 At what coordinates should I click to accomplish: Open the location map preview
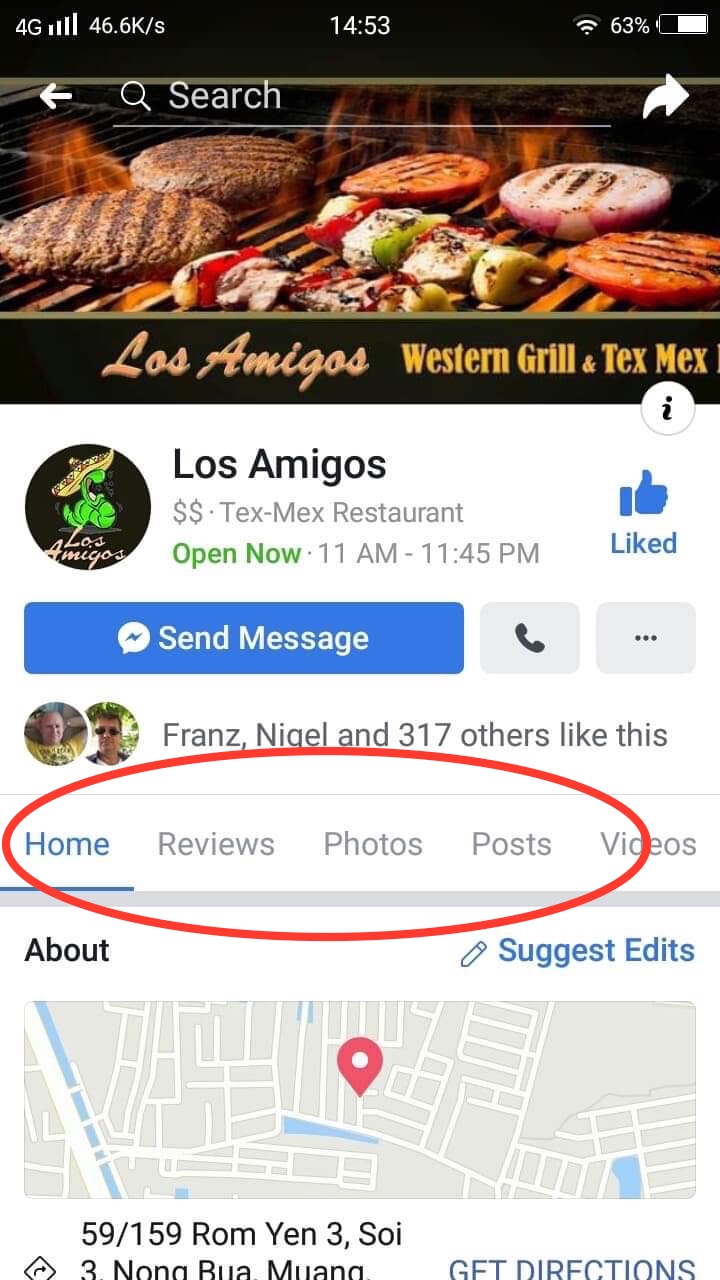(360, 1098)
